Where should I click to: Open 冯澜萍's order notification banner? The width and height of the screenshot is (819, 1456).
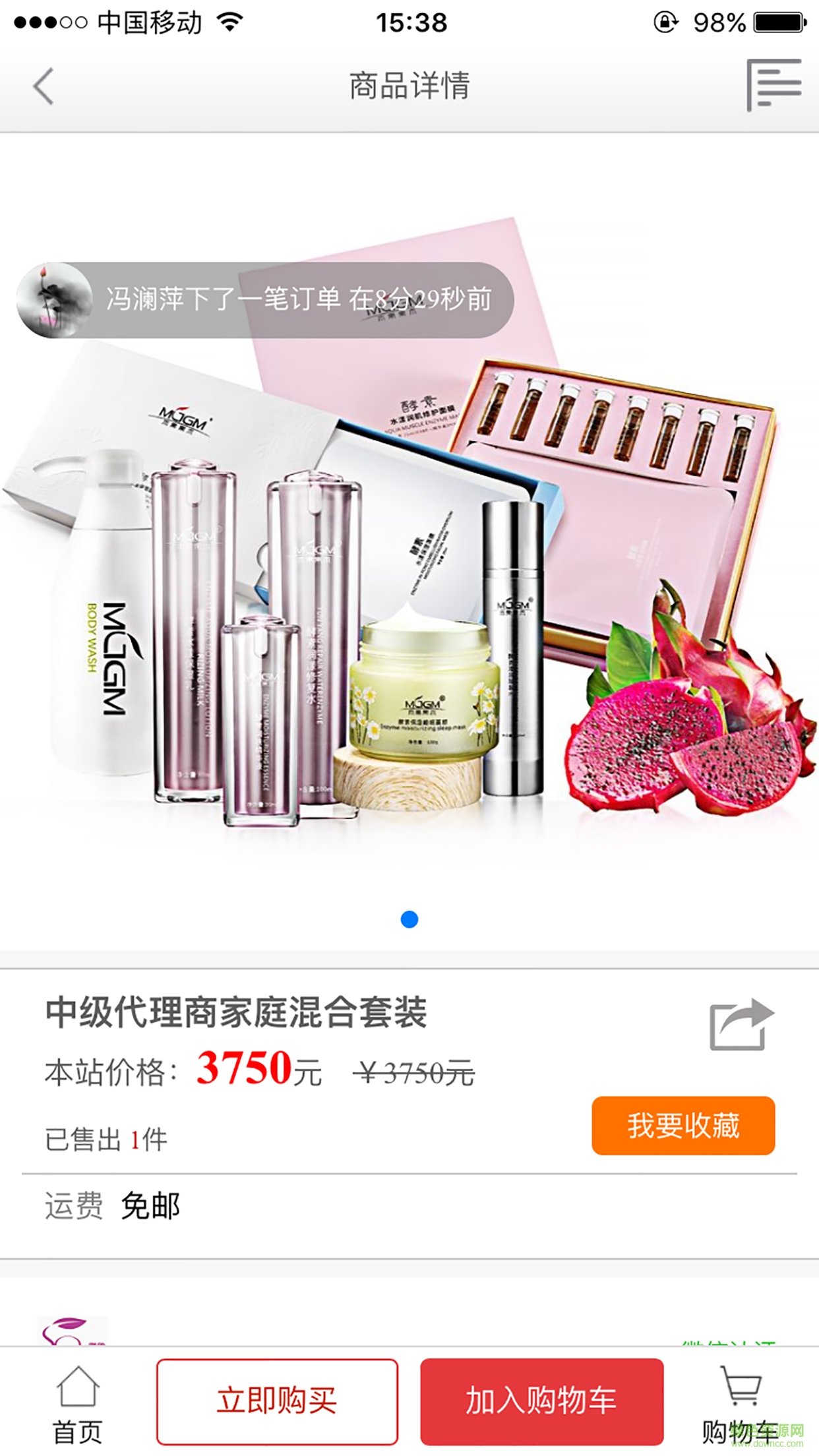pyautogui.click(x=265, y=300)
